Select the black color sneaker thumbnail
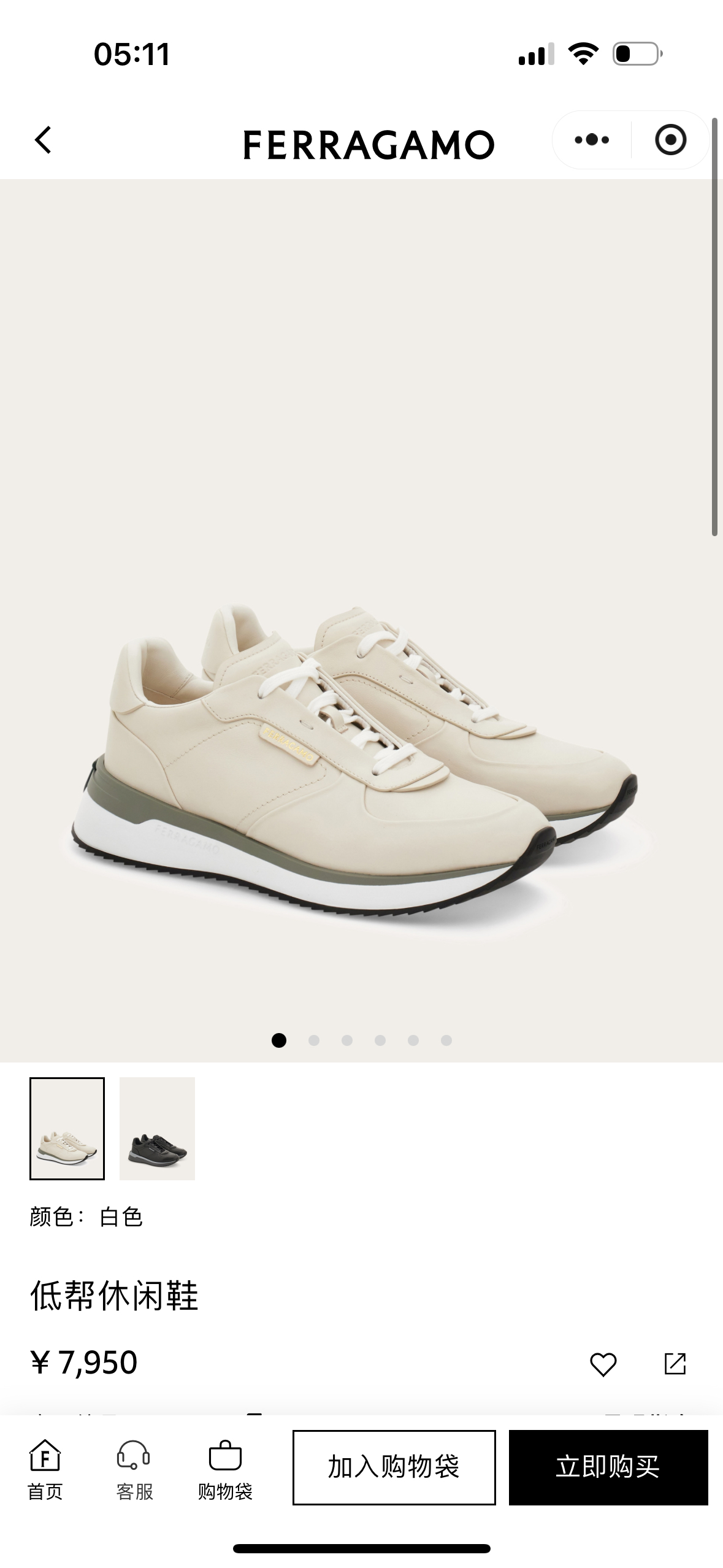The width and height of the screenshot is (723, 1568). coord(157,1128)
